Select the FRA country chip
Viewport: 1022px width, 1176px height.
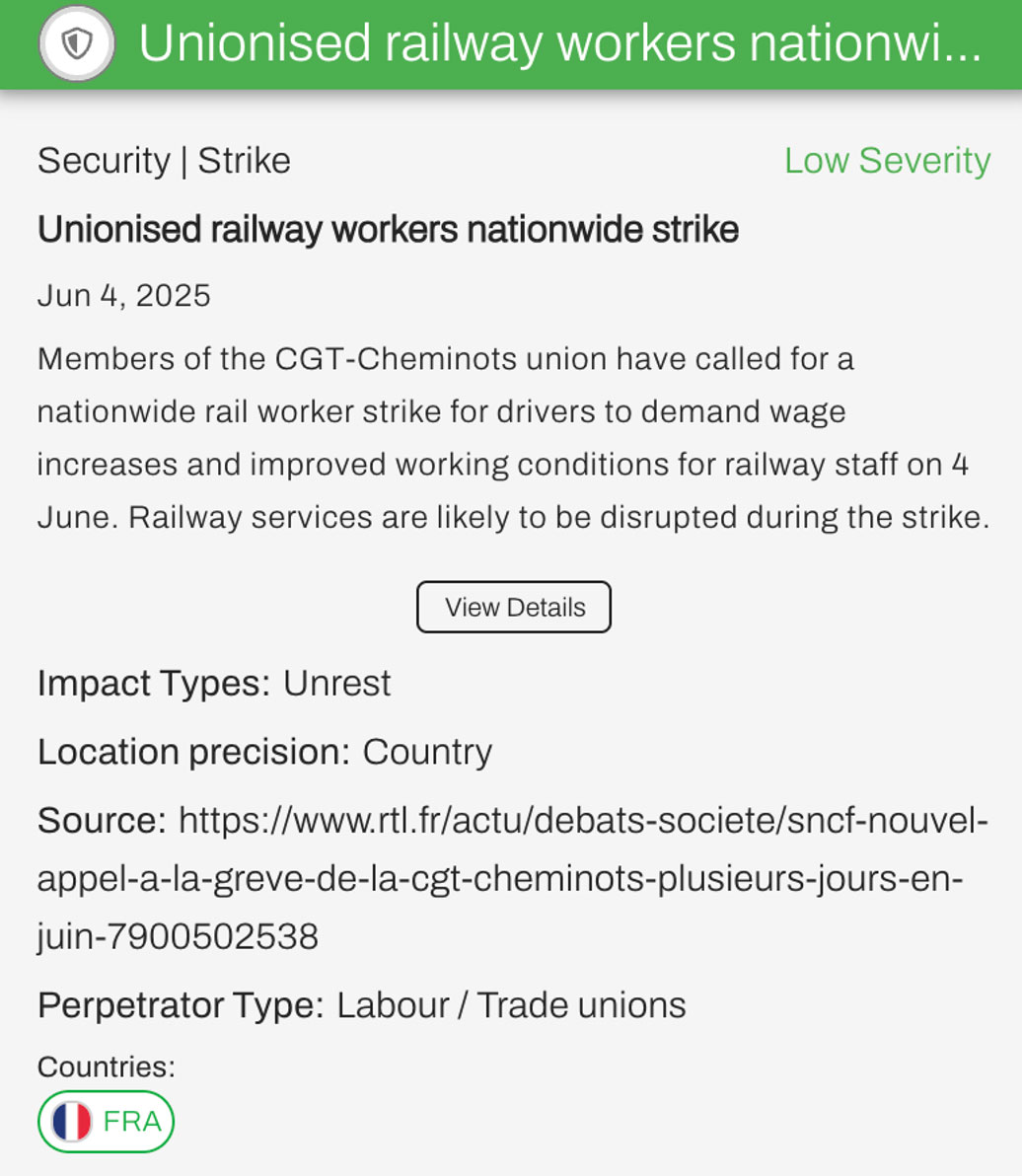coord(107,1122)
